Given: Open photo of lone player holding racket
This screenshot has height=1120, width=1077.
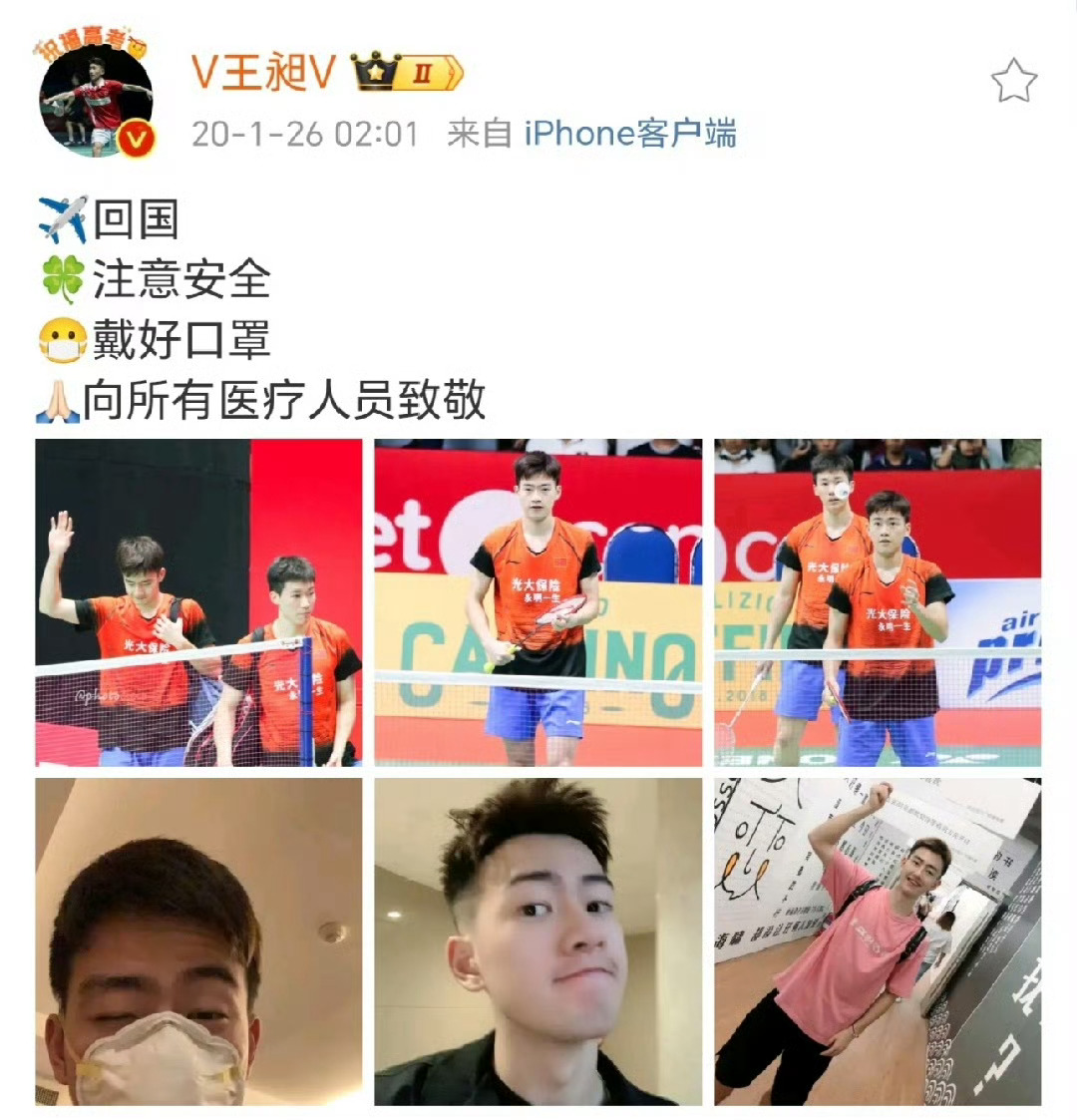Looking at the screenshot, I should pyautogui.click(x=538, y=602).
